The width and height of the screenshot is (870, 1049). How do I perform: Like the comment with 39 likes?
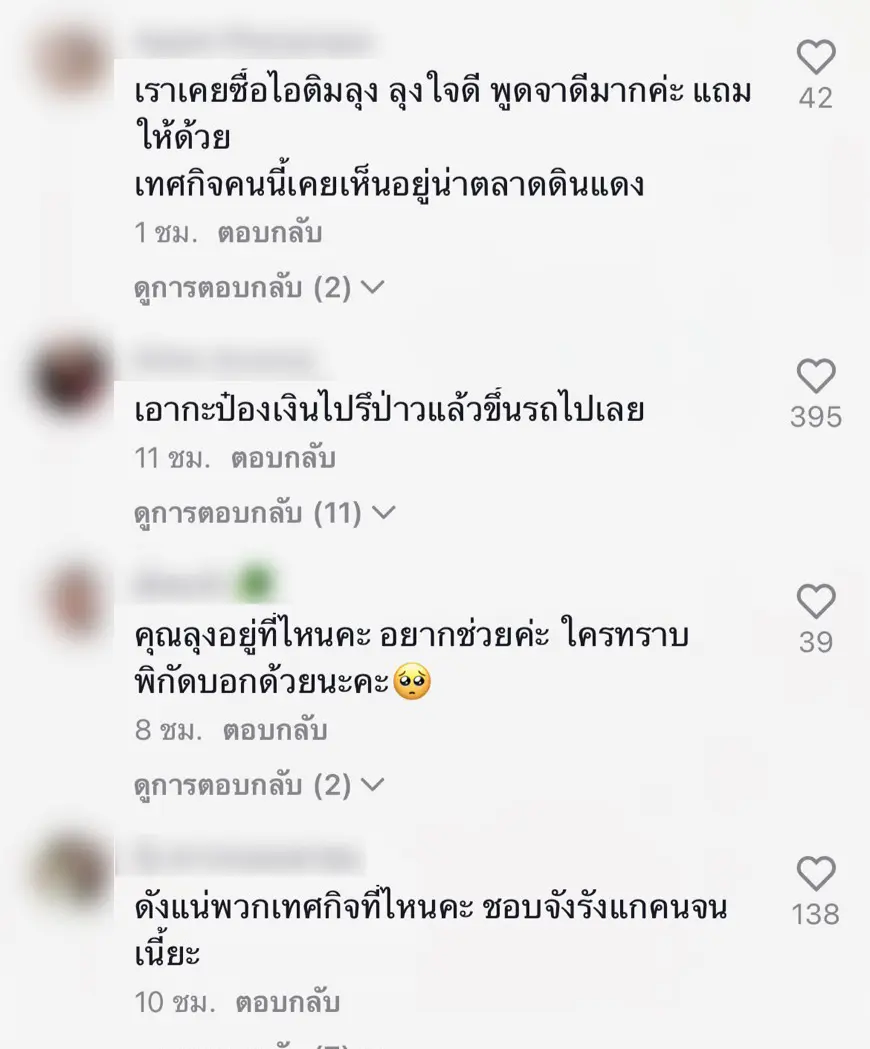pyautogui.click(x=816, y=602)
